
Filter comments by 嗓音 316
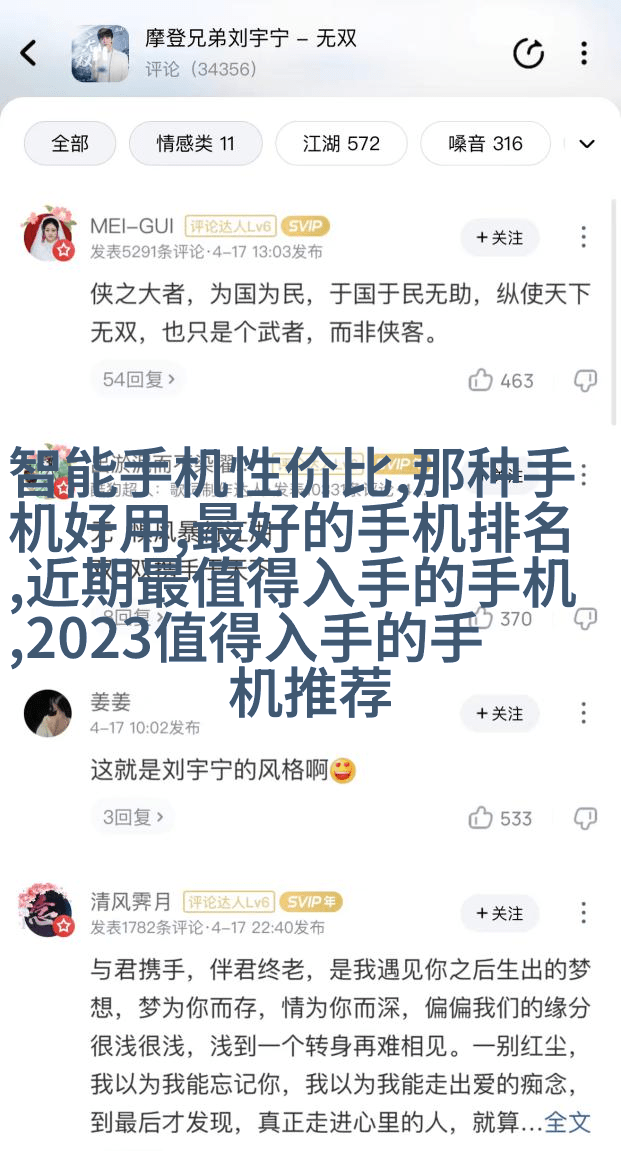(485, 144)
